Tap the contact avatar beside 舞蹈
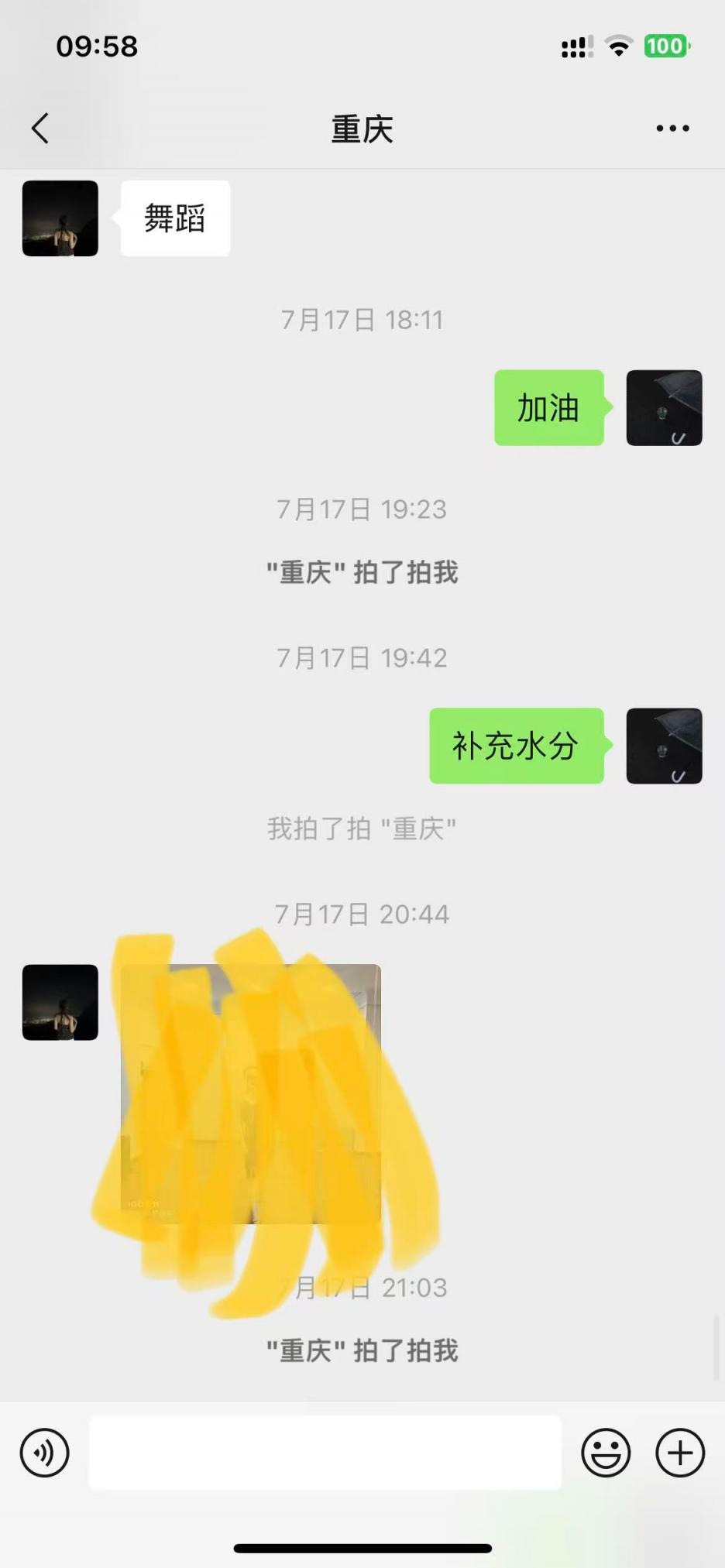The image size is (725, 1568). (x=60, y=218)
